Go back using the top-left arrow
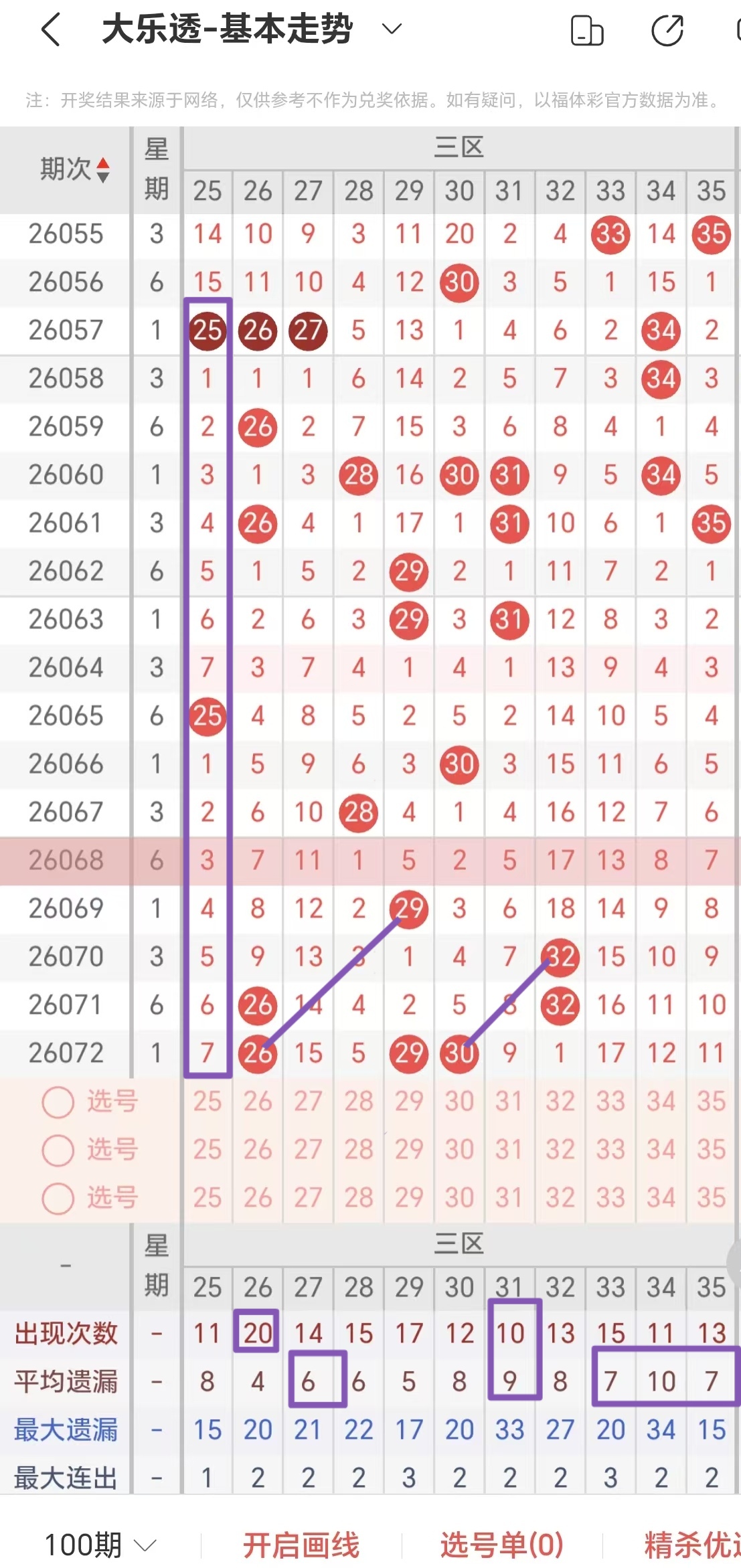 click(51, 30)
